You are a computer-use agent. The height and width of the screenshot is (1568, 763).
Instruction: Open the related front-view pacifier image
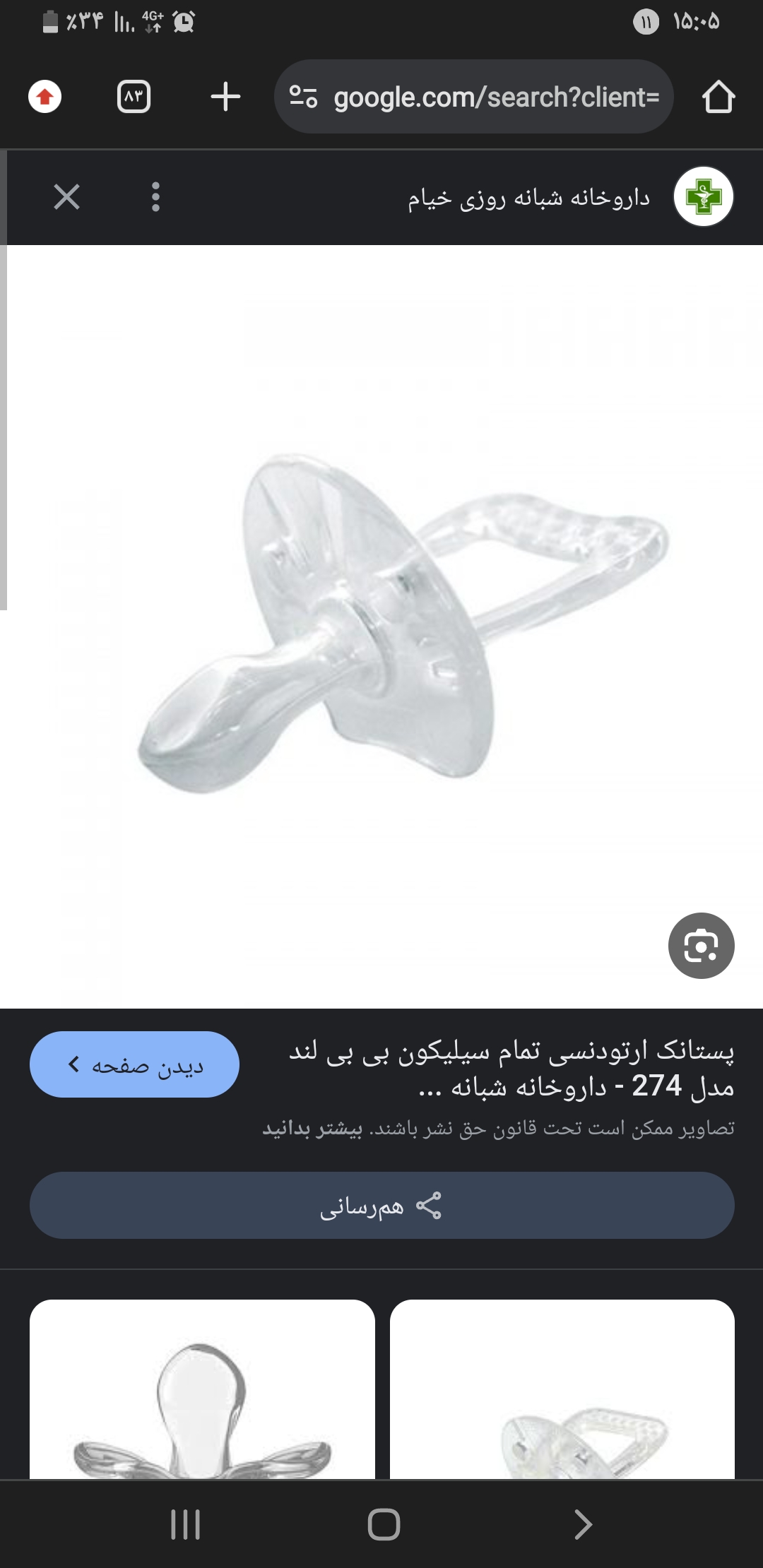[x=202, y=1391]
